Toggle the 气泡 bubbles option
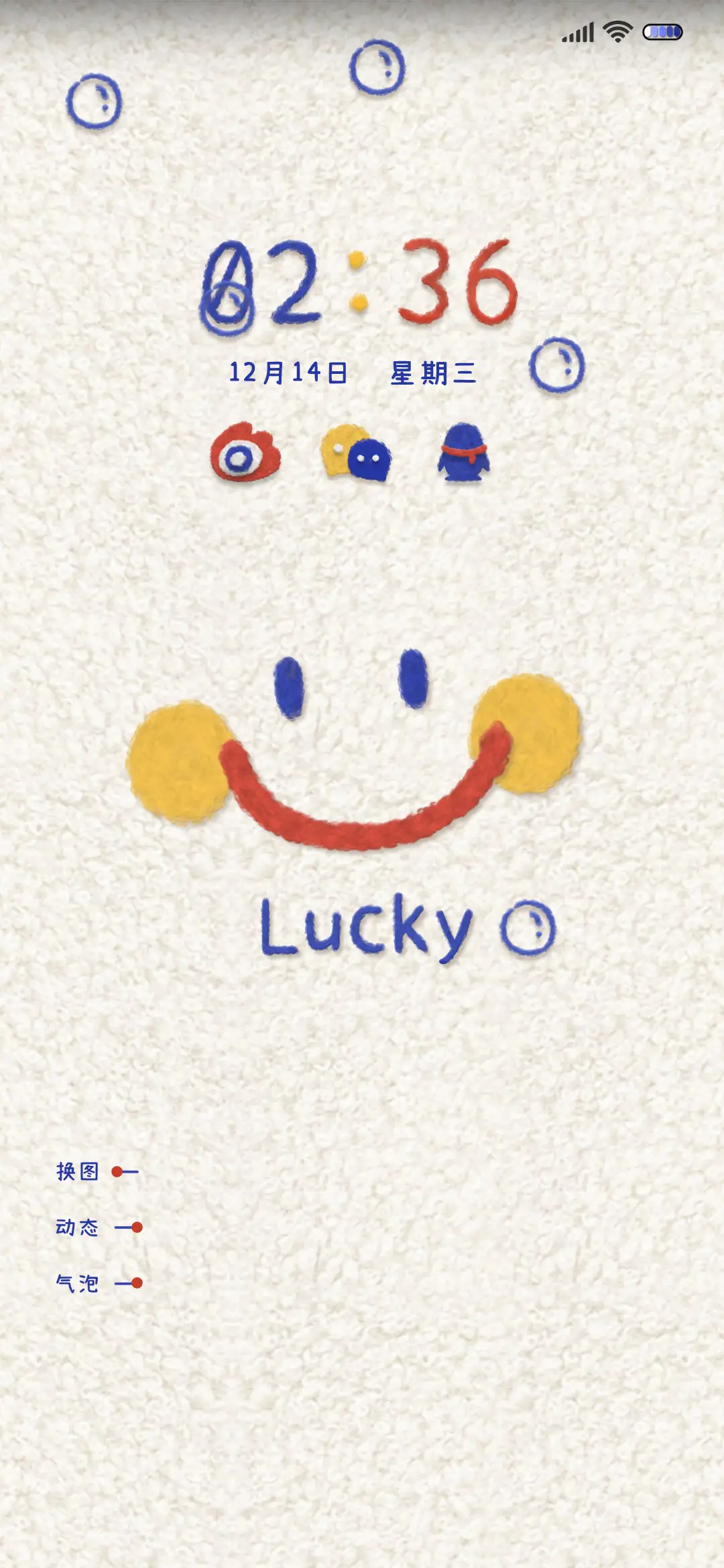This screenshot has height=1568, width=724. click(x=127, y=1283)
